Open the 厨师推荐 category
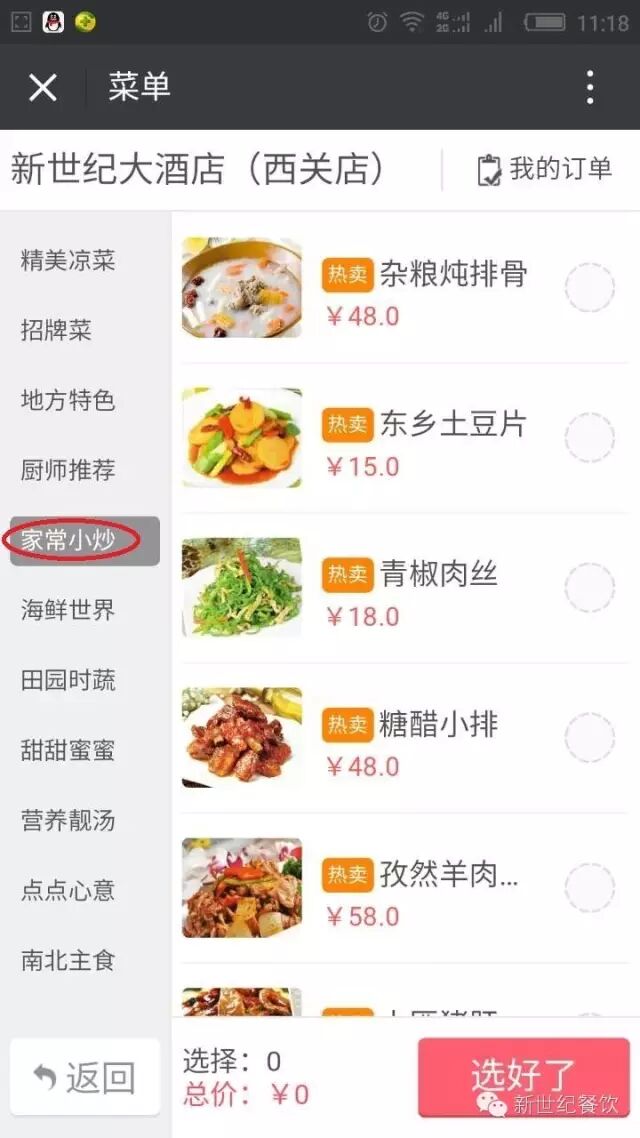This screenshot has width=640, height=1138. click(x=68, y=471)
